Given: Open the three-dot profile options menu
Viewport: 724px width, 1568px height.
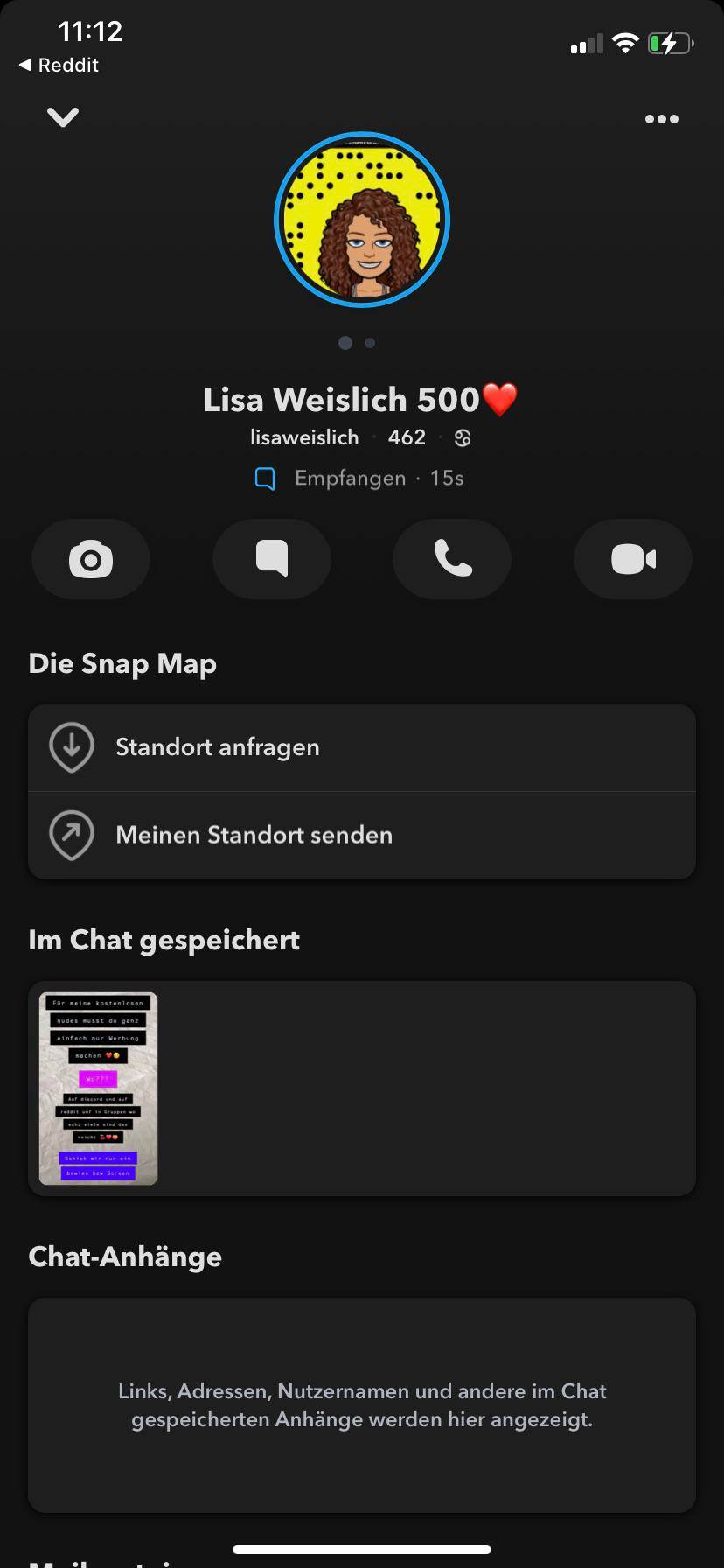Looking at the screenshot, I should tap(661, 118).
